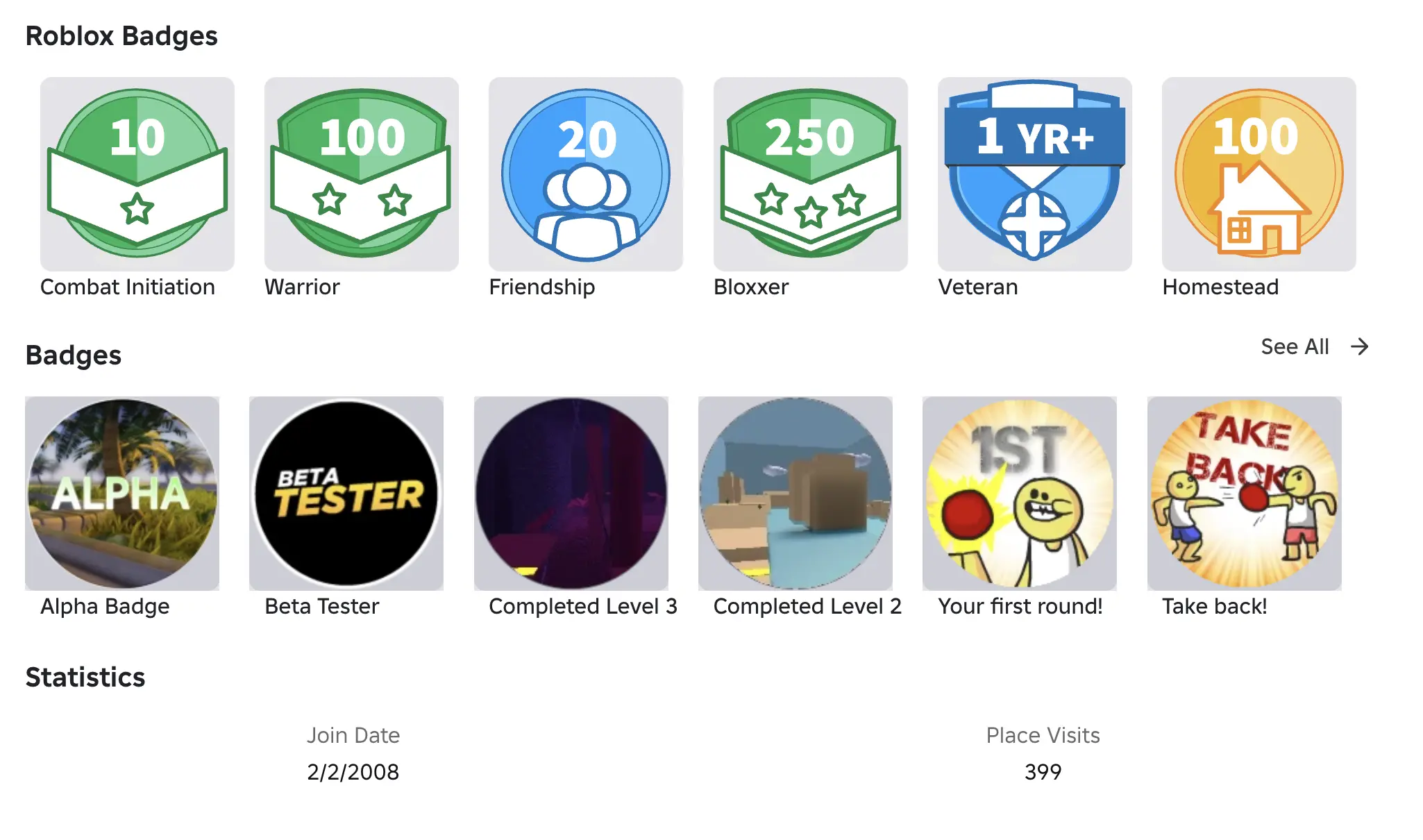View the Friendship badge
The height and width of the screenshot is (840, 1423).
[x=585, y=174]
